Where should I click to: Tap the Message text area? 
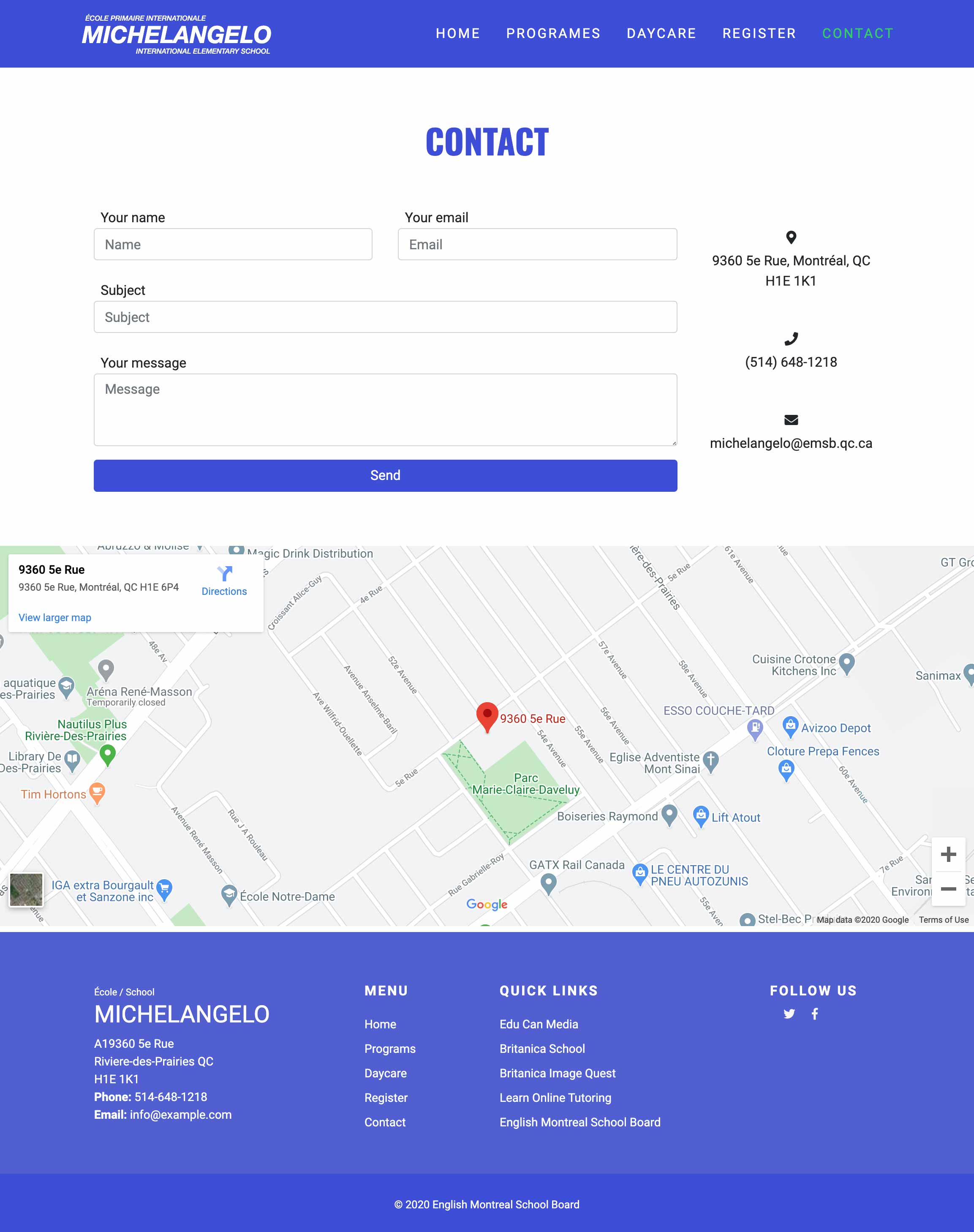point(385,409)
